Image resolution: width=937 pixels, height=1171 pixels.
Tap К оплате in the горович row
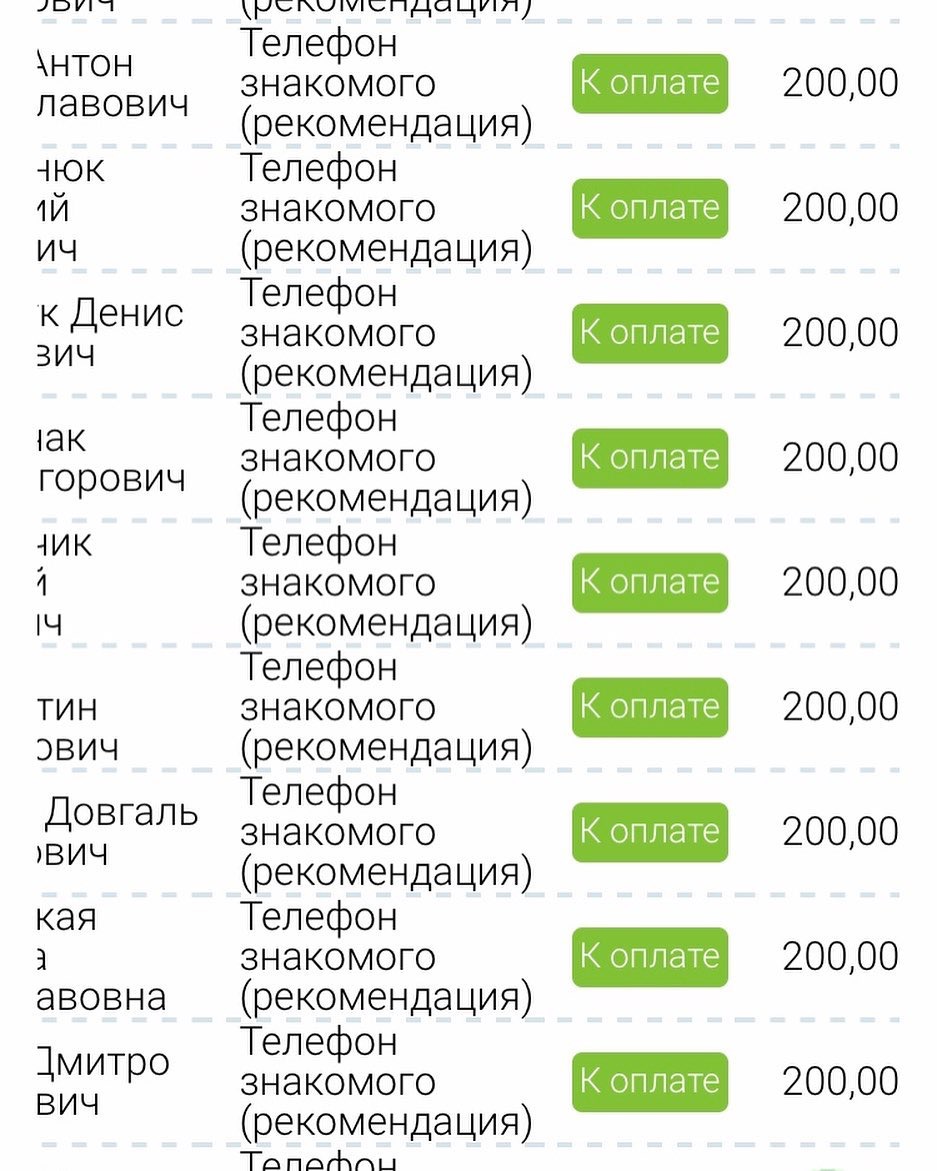[x=650, y=458]
